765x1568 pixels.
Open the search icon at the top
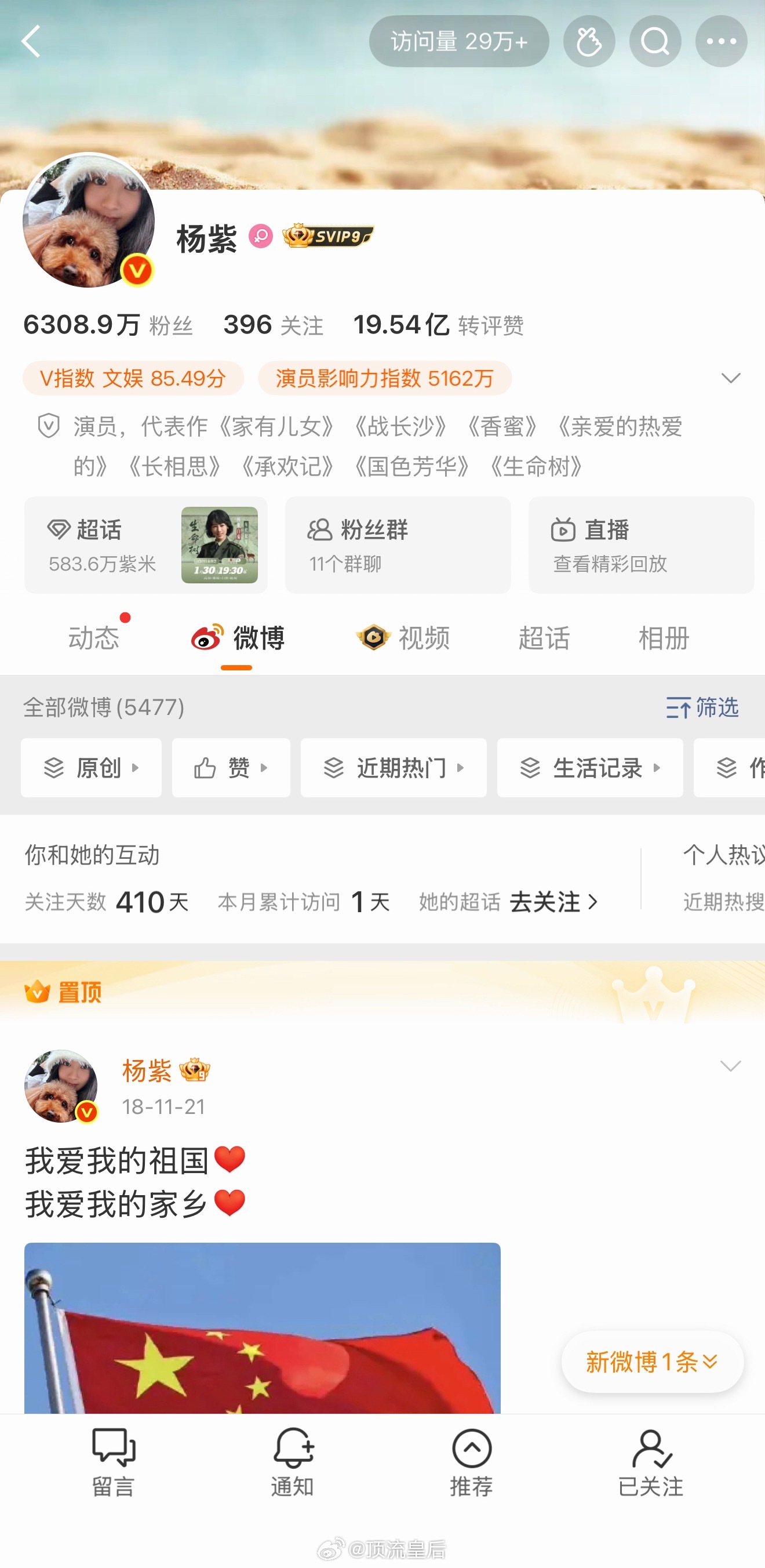pos(654,41)
